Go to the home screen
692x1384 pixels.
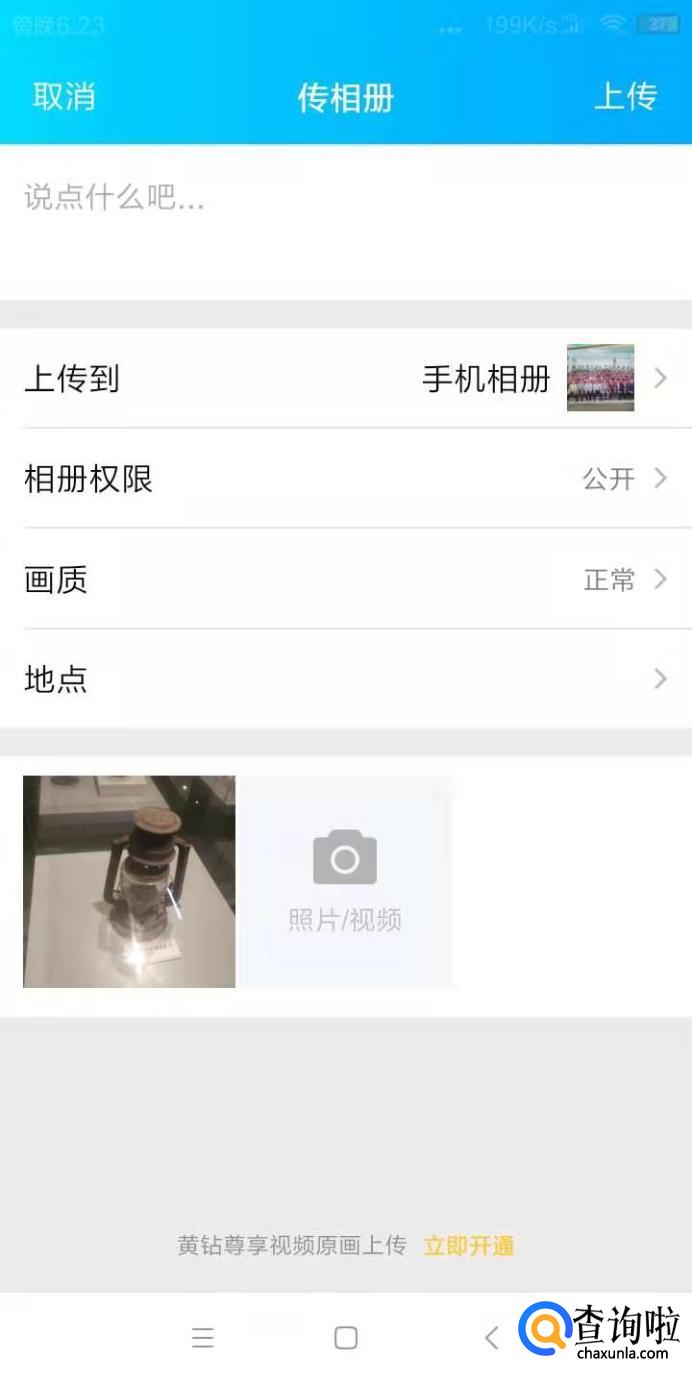tap(346, 1338)
